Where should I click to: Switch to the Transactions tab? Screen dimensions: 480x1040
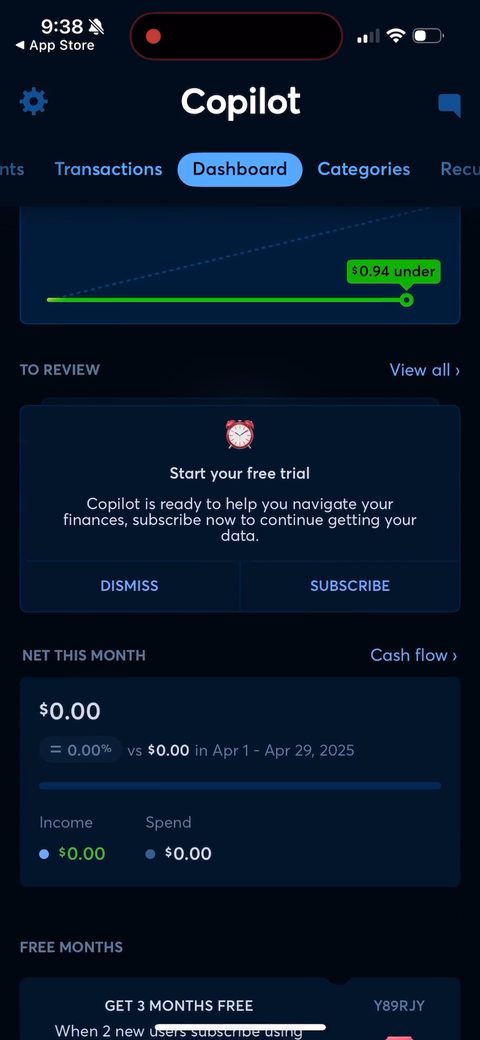click(x=108, y=169)
